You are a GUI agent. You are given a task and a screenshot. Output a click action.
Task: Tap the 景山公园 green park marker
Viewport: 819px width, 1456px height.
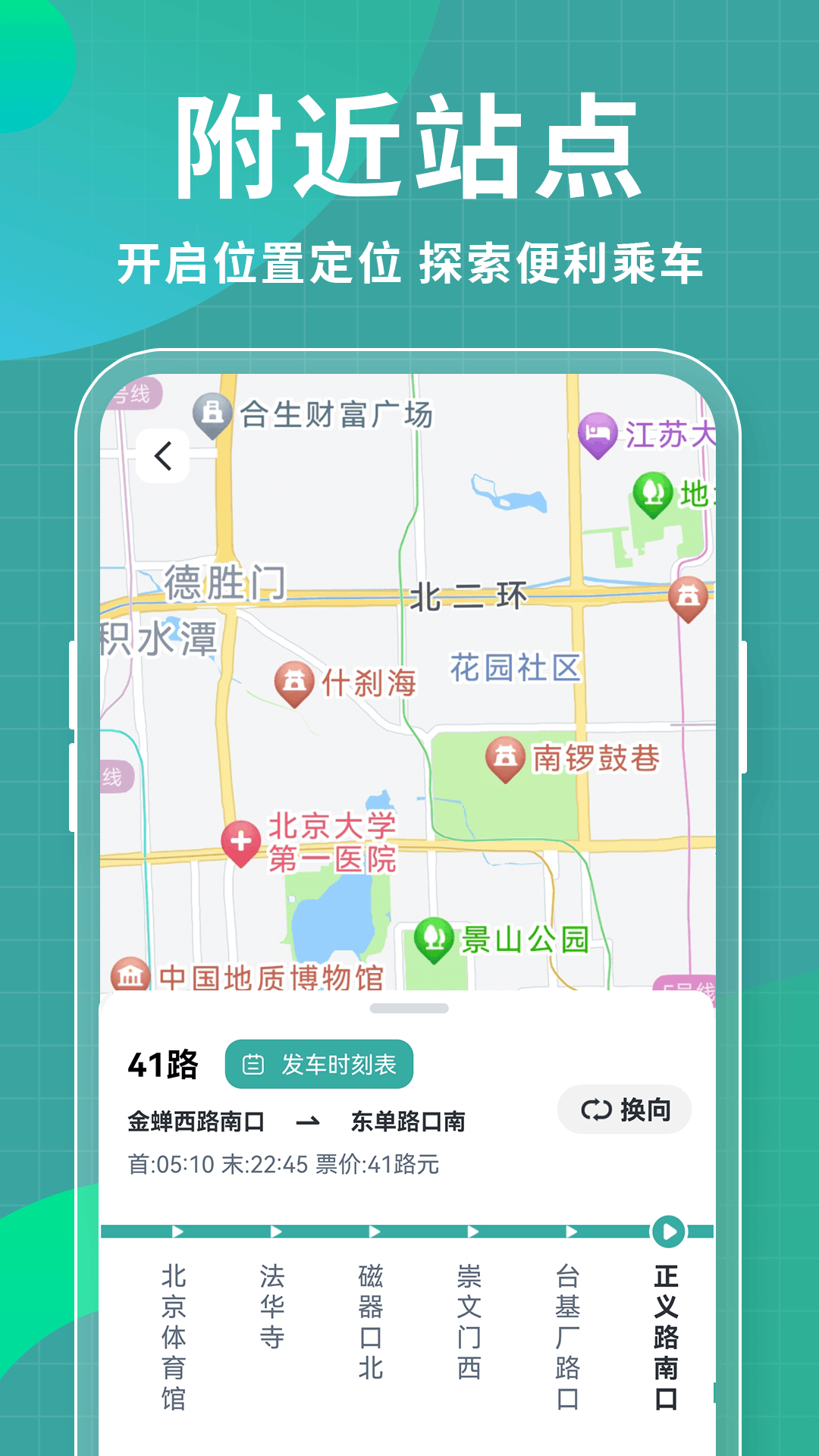pos(435,937)
